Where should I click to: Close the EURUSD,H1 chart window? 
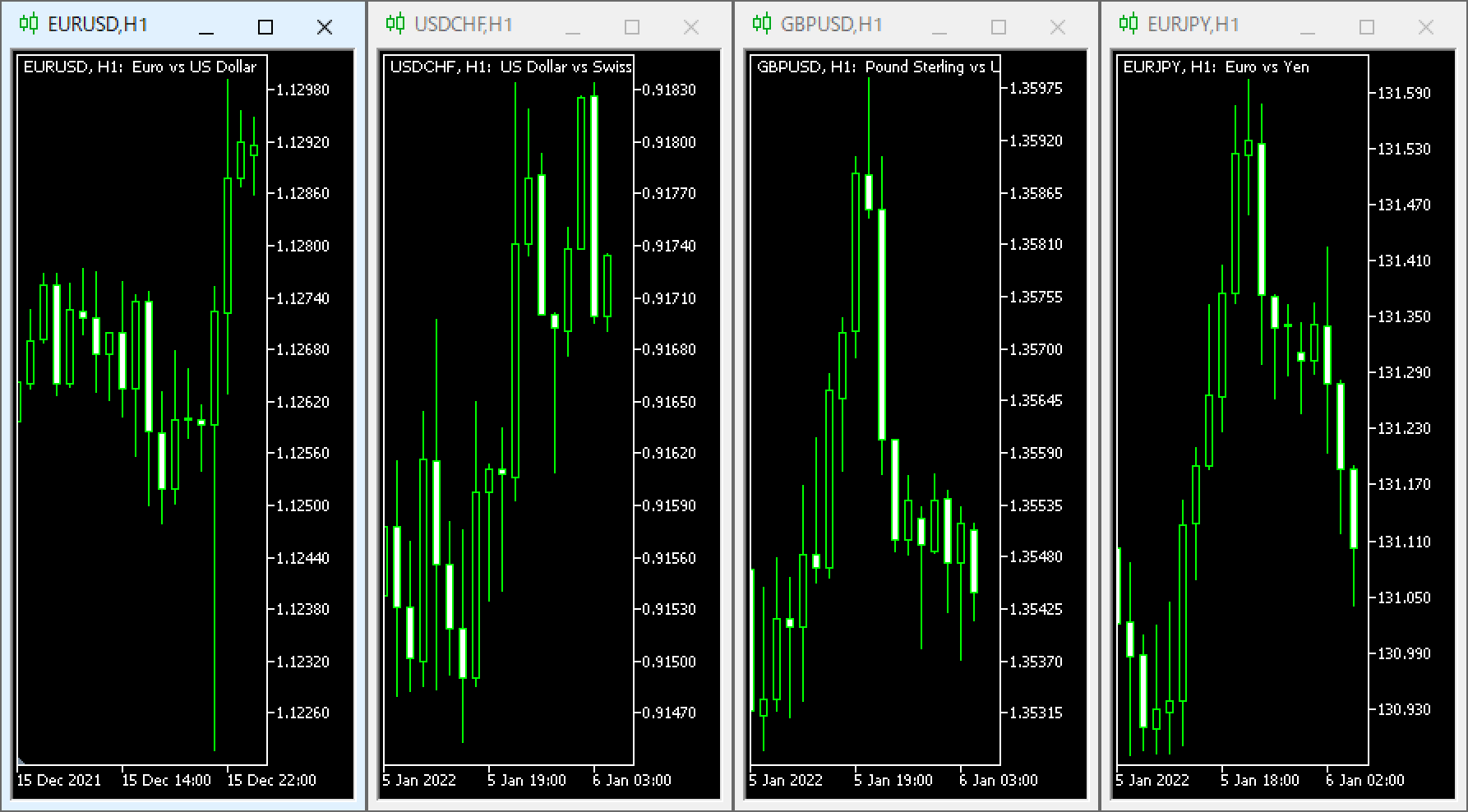pos(325,27)
